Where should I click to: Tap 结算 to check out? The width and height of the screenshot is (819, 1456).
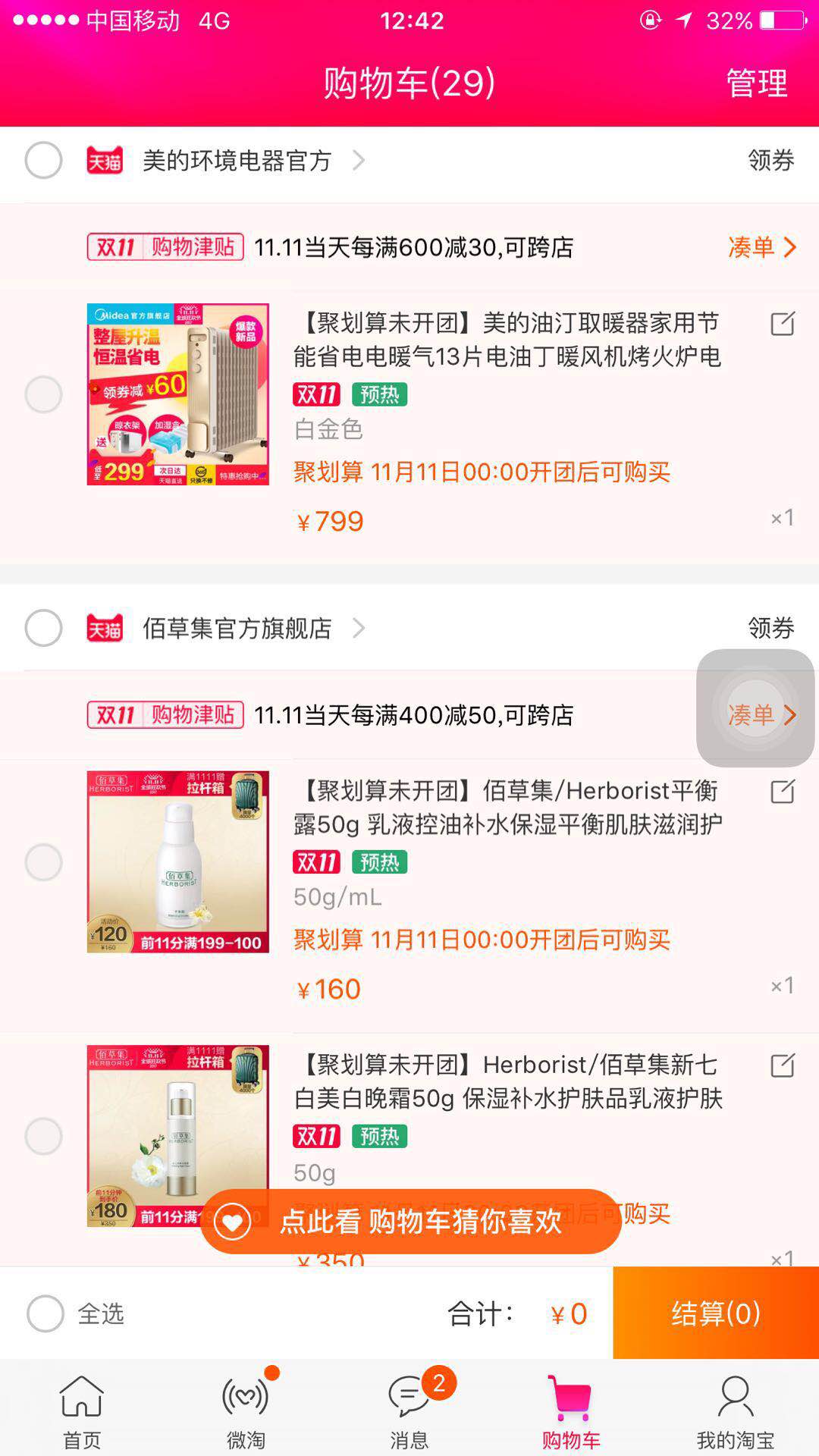click(x=716, y=1313)
